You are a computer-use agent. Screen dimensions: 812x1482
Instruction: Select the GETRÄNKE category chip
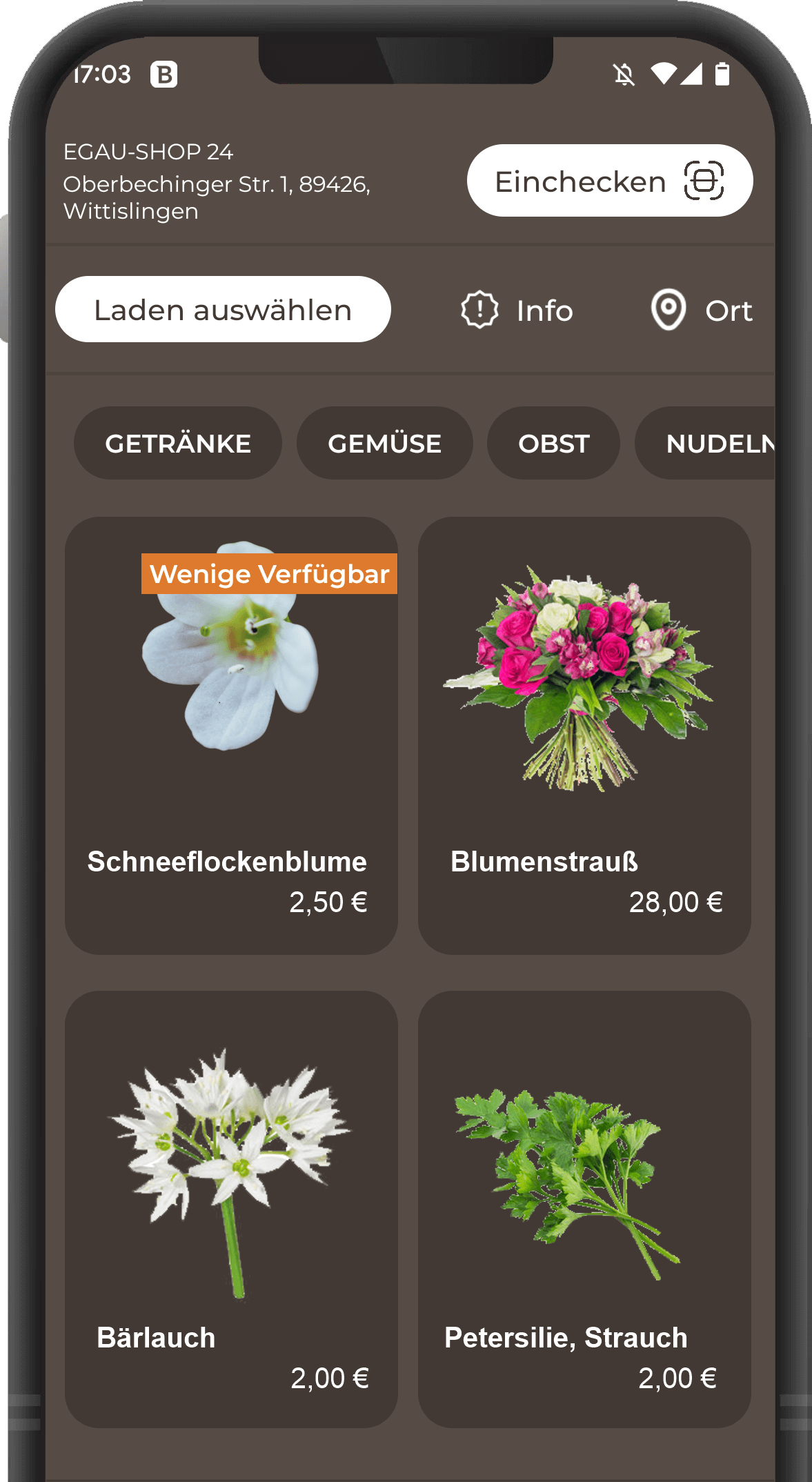(x=177, y=443)
